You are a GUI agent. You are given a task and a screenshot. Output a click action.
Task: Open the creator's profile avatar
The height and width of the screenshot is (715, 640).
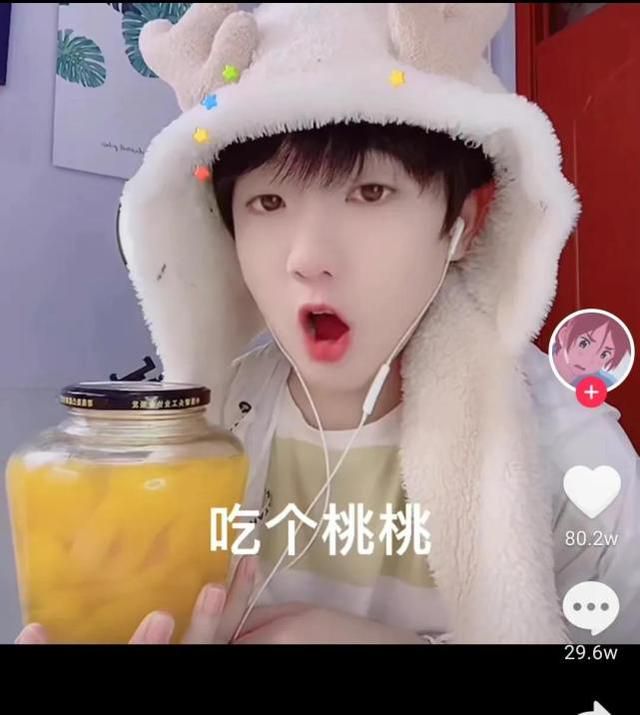point(591,349)
